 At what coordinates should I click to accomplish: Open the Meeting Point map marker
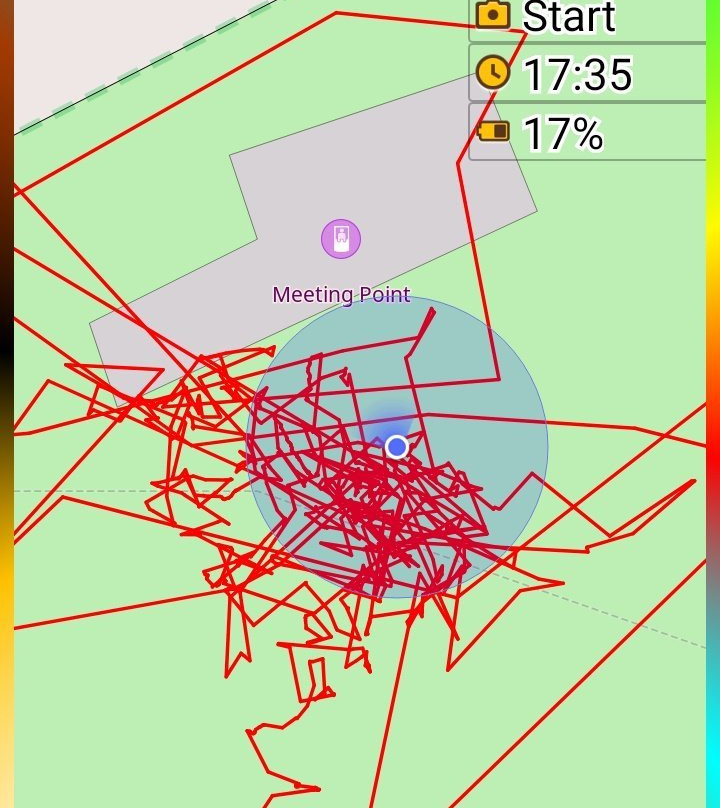(x=341, y=240)
